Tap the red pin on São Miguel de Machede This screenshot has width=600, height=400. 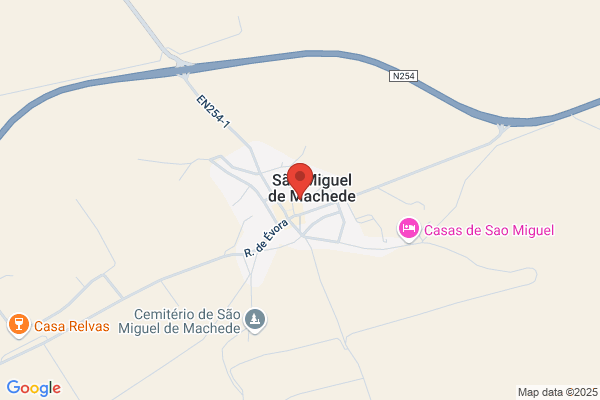(300, 180)
